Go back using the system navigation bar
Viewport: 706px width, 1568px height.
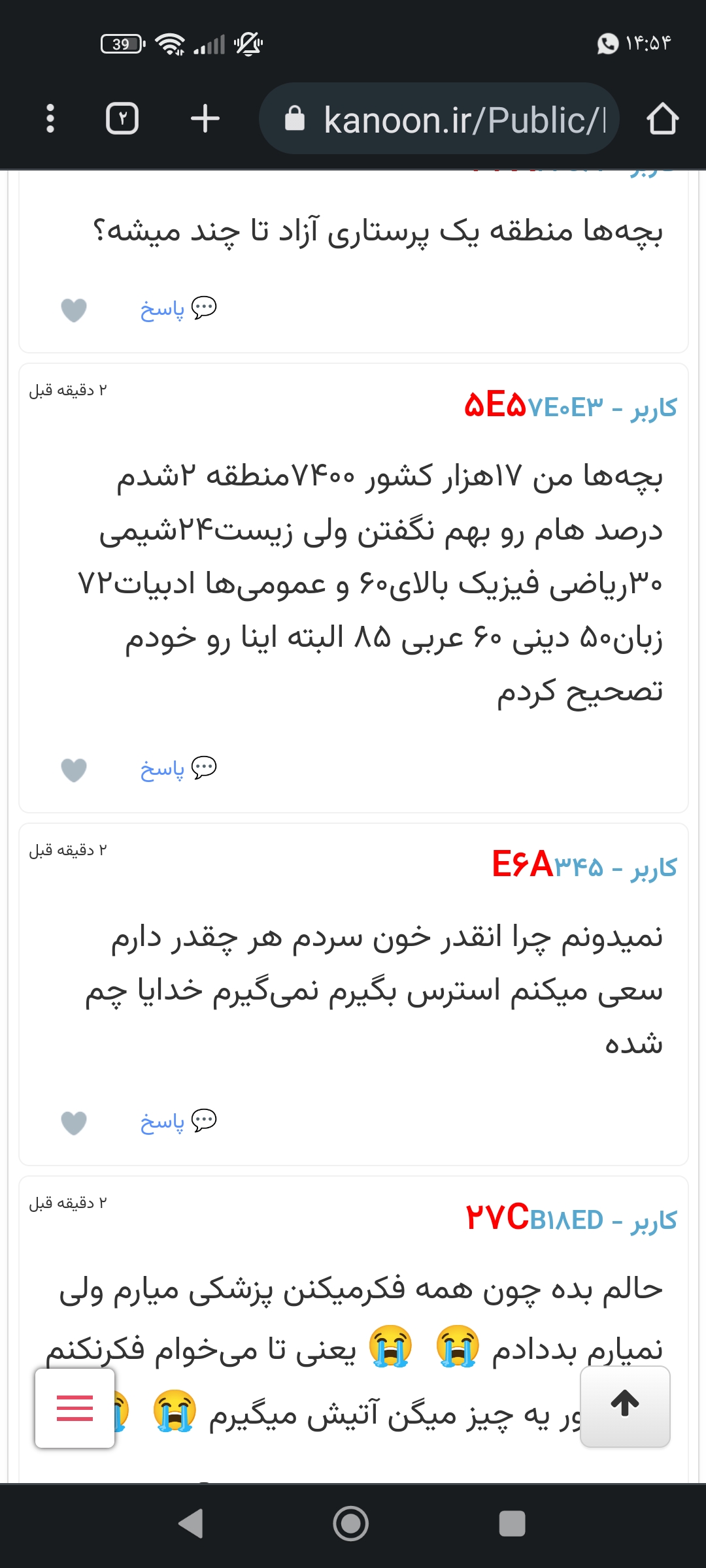(x=191, y=1524)
